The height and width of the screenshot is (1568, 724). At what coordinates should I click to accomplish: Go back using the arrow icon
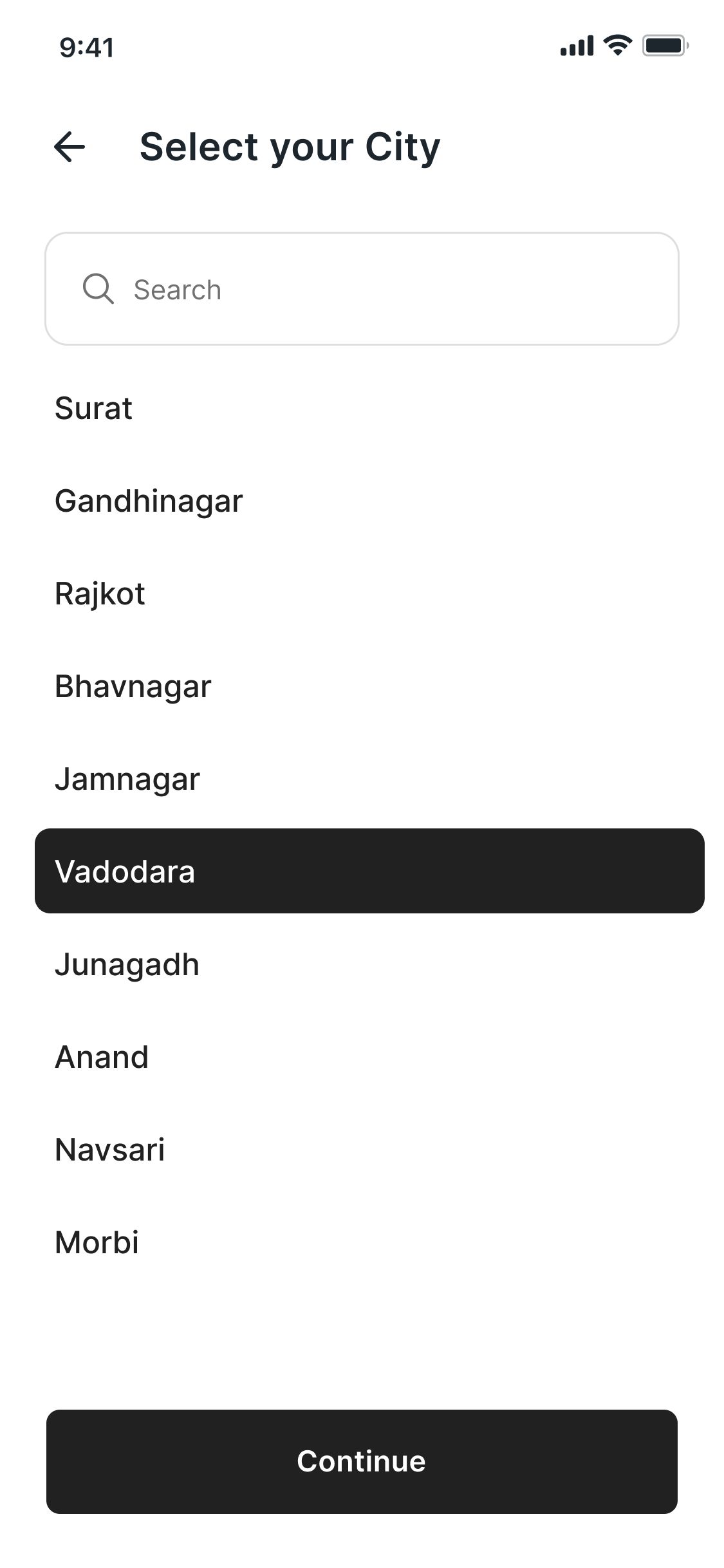tap(70, 147)
